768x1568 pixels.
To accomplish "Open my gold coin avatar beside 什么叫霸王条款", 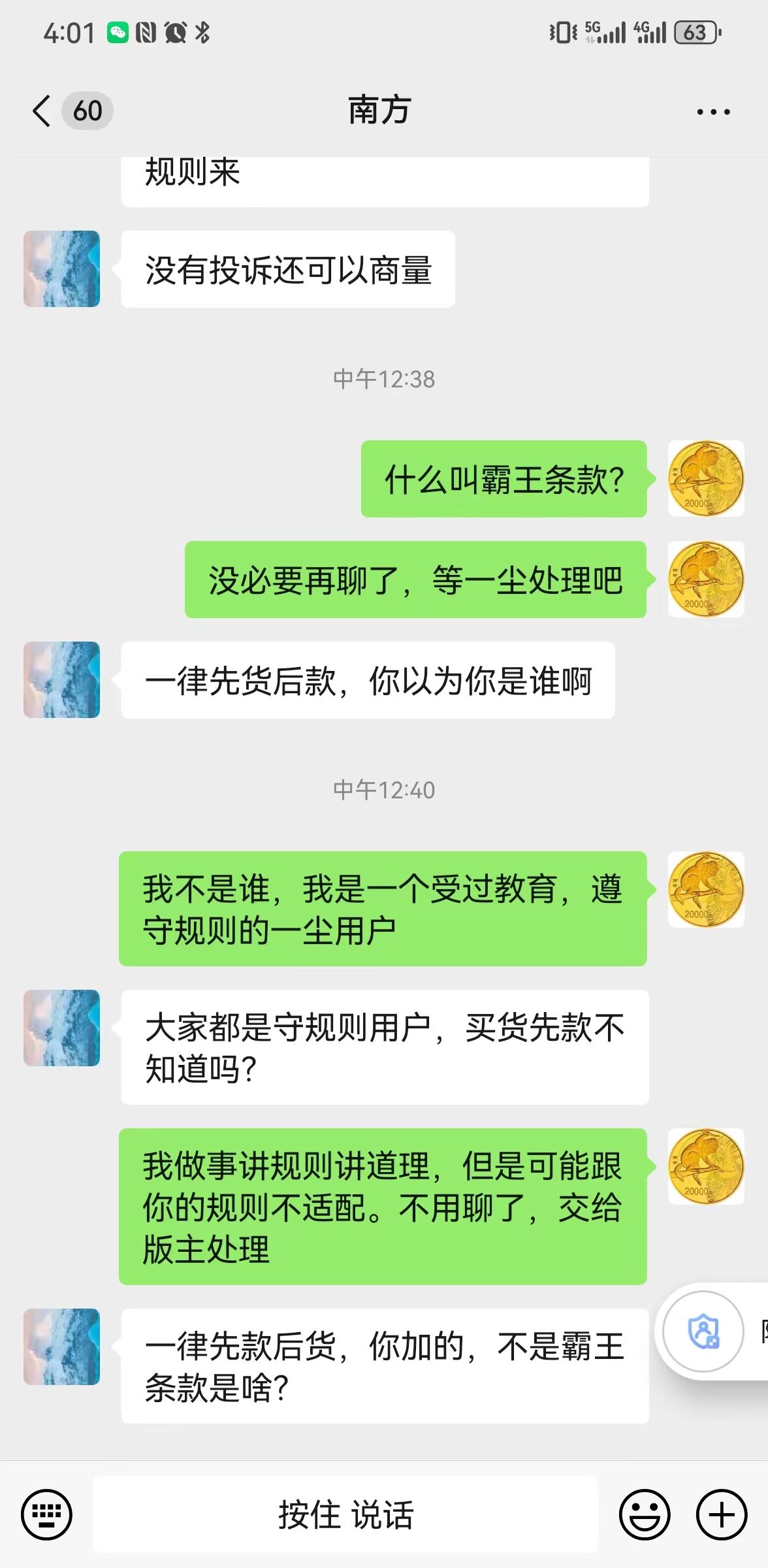I will pos(706,479).
